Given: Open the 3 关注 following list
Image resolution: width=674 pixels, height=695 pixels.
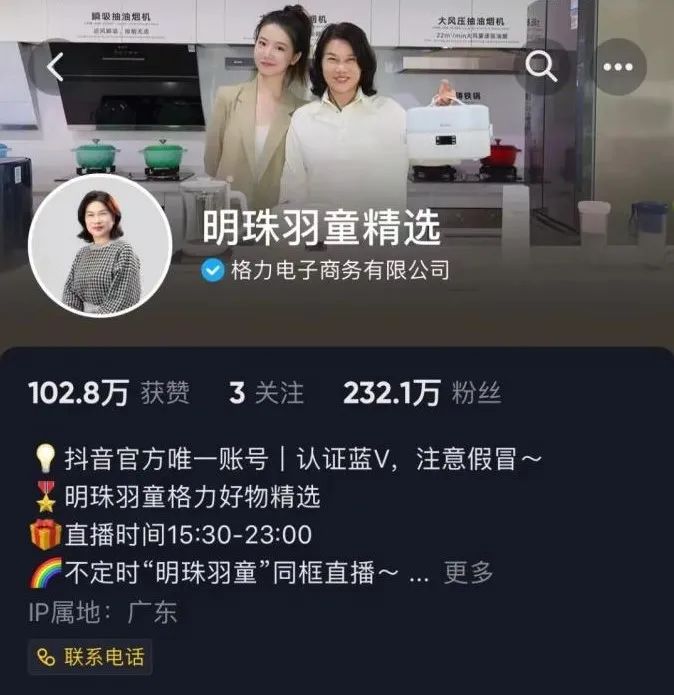Looking at the screenshot, I should pyautogui.click(x=265, y=393).
